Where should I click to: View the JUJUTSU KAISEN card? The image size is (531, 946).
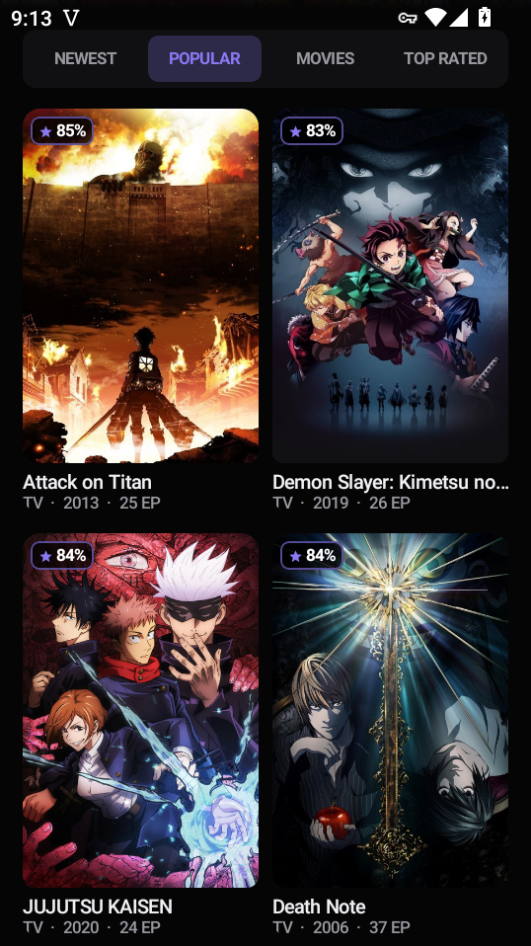coord(141,735)
